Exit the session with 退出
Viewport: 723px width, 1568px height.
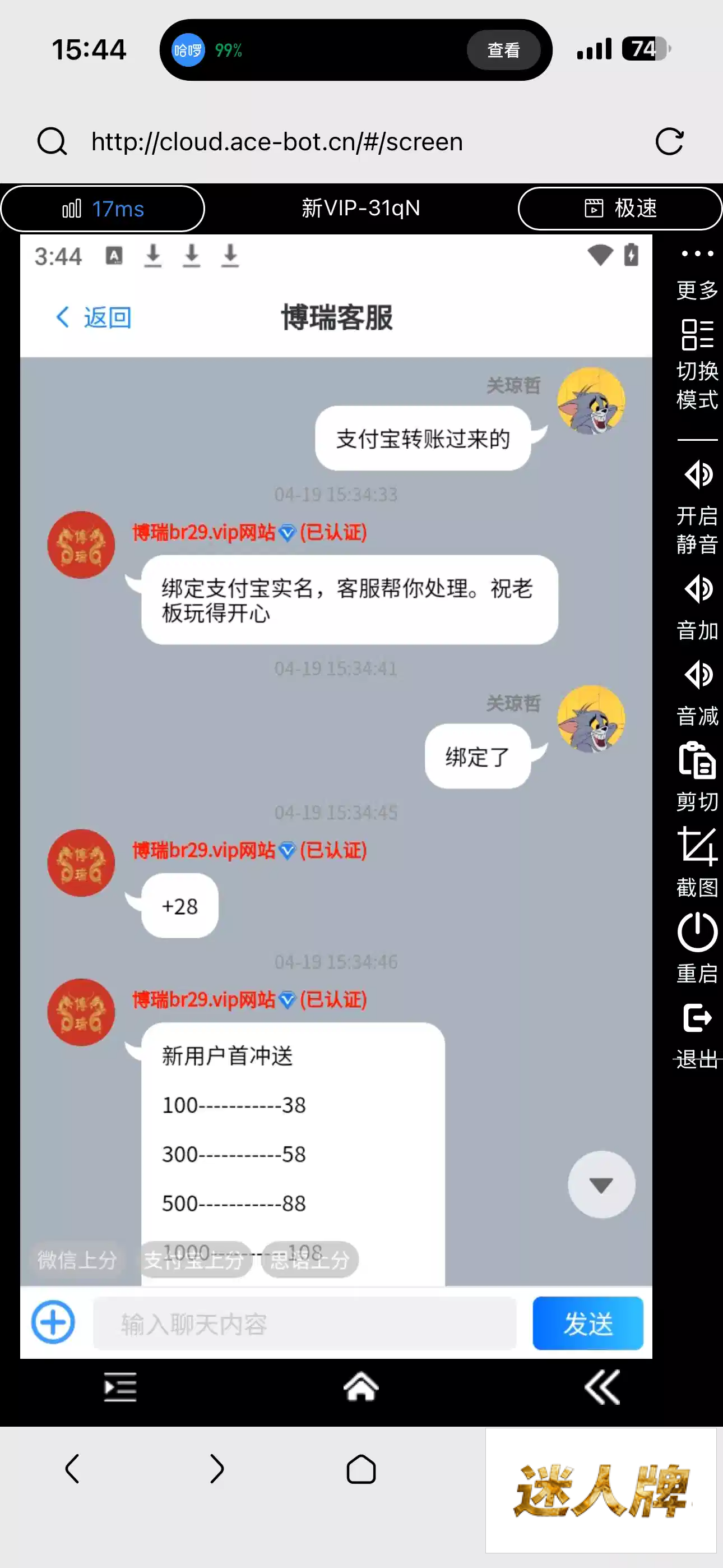697,1034
